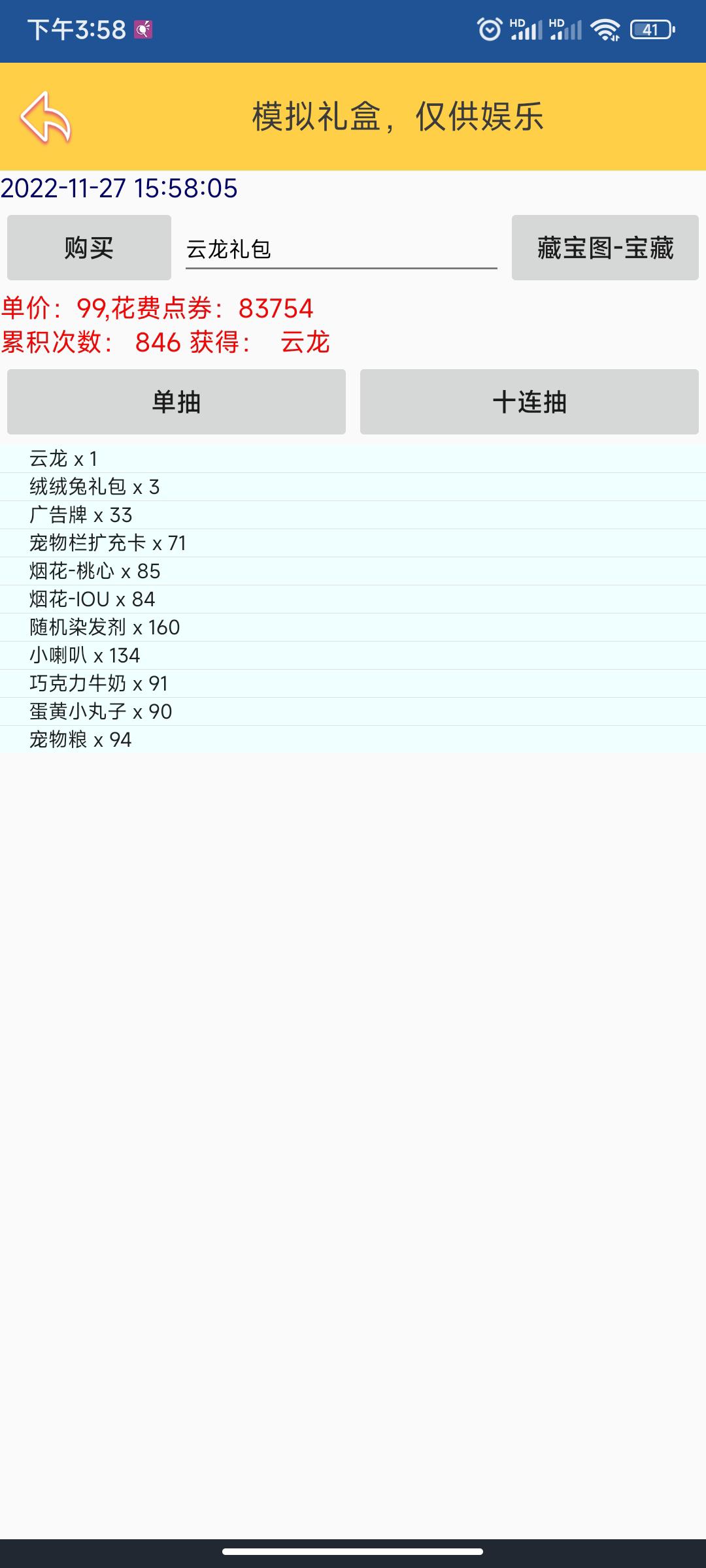706x1568 pixels.
Task: Tap the back arrow icon
Action: (x=46, y=117)
